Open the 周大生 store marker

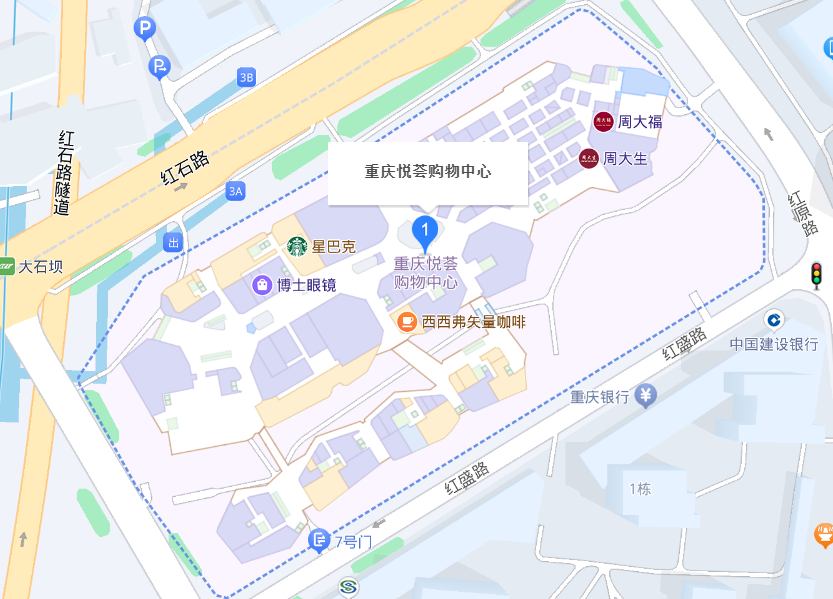click(590, 157)
